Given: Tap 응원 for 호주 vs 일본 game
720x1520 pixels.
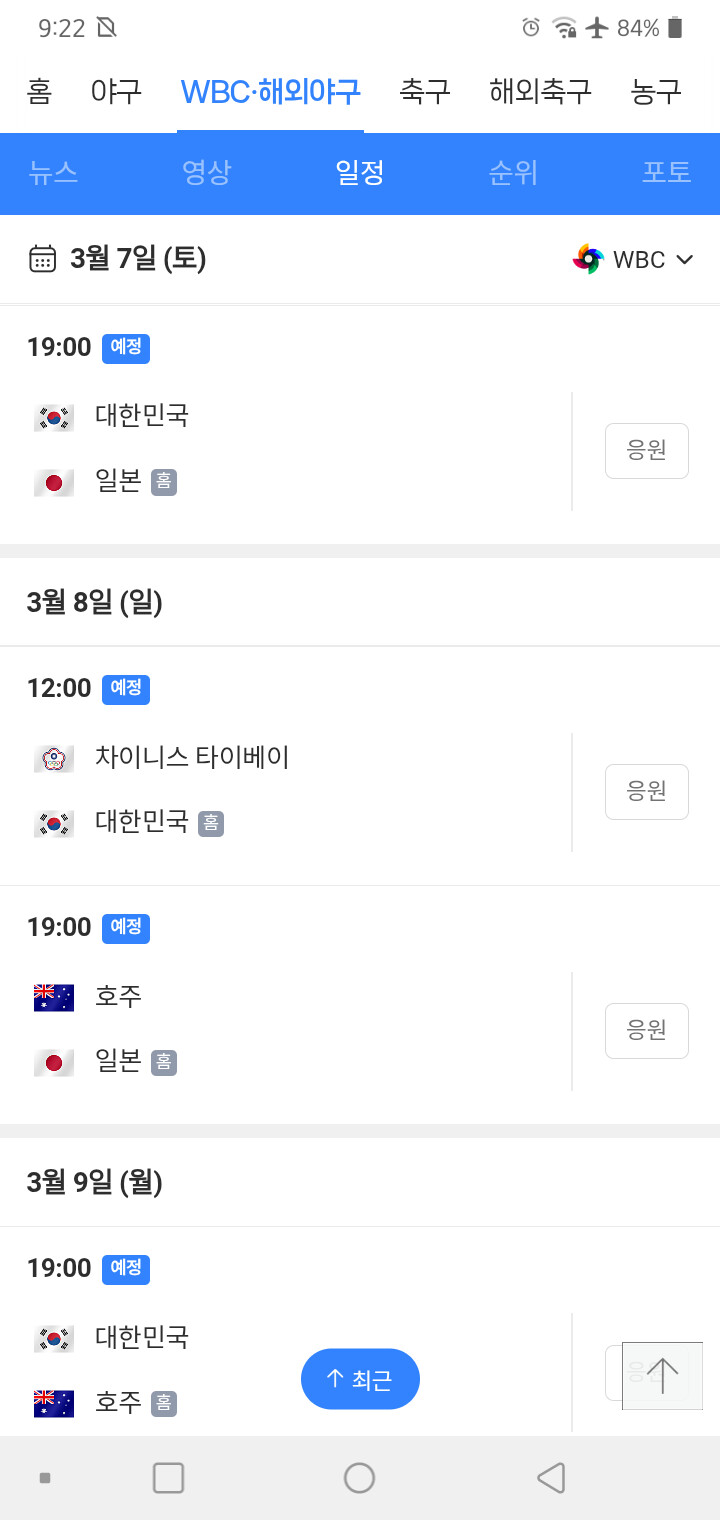Looking at the screenshot, I should [x=647, y=1031].
